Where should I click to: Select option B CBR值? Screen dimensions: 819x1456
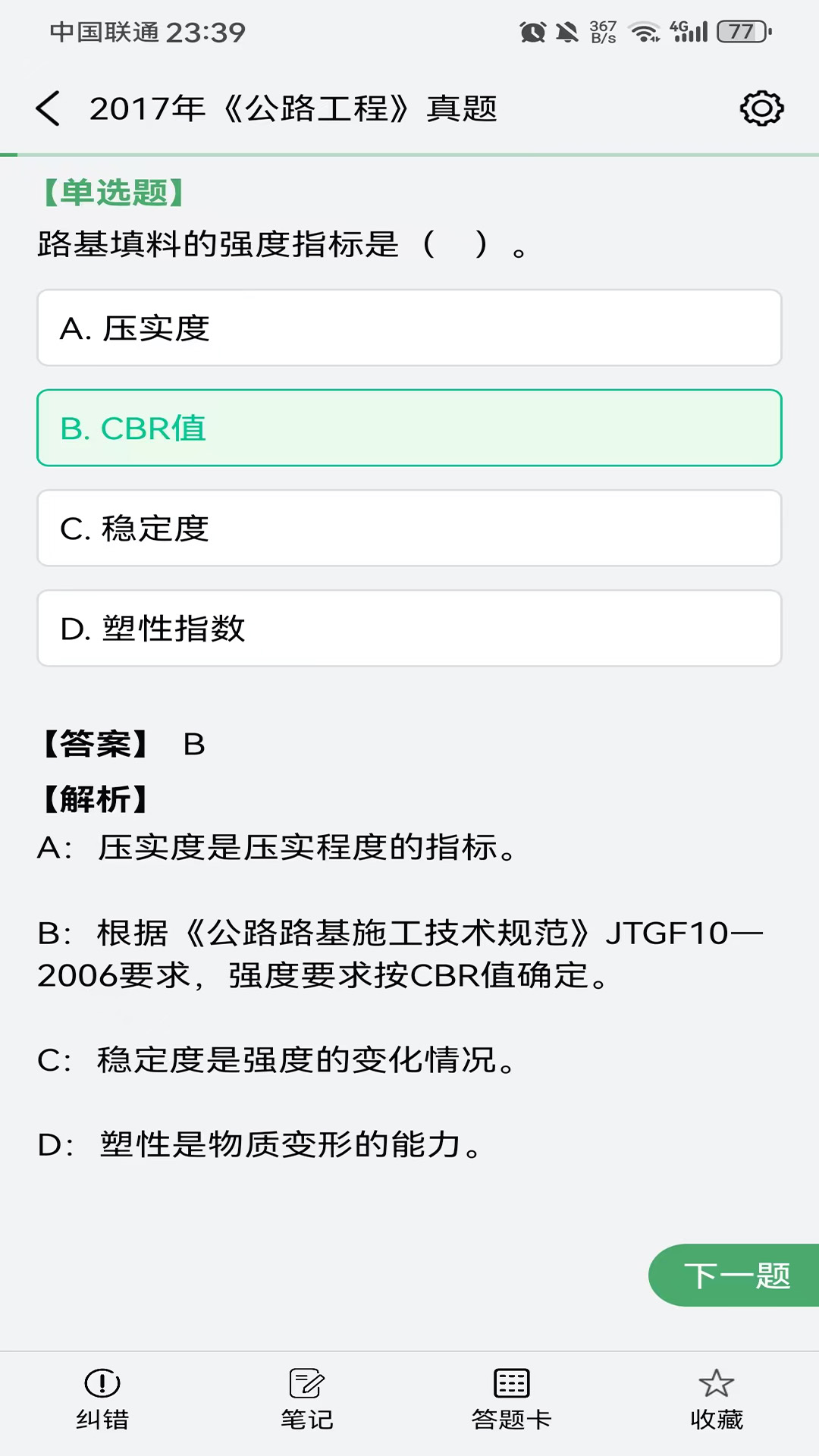[x=409, y=428]
